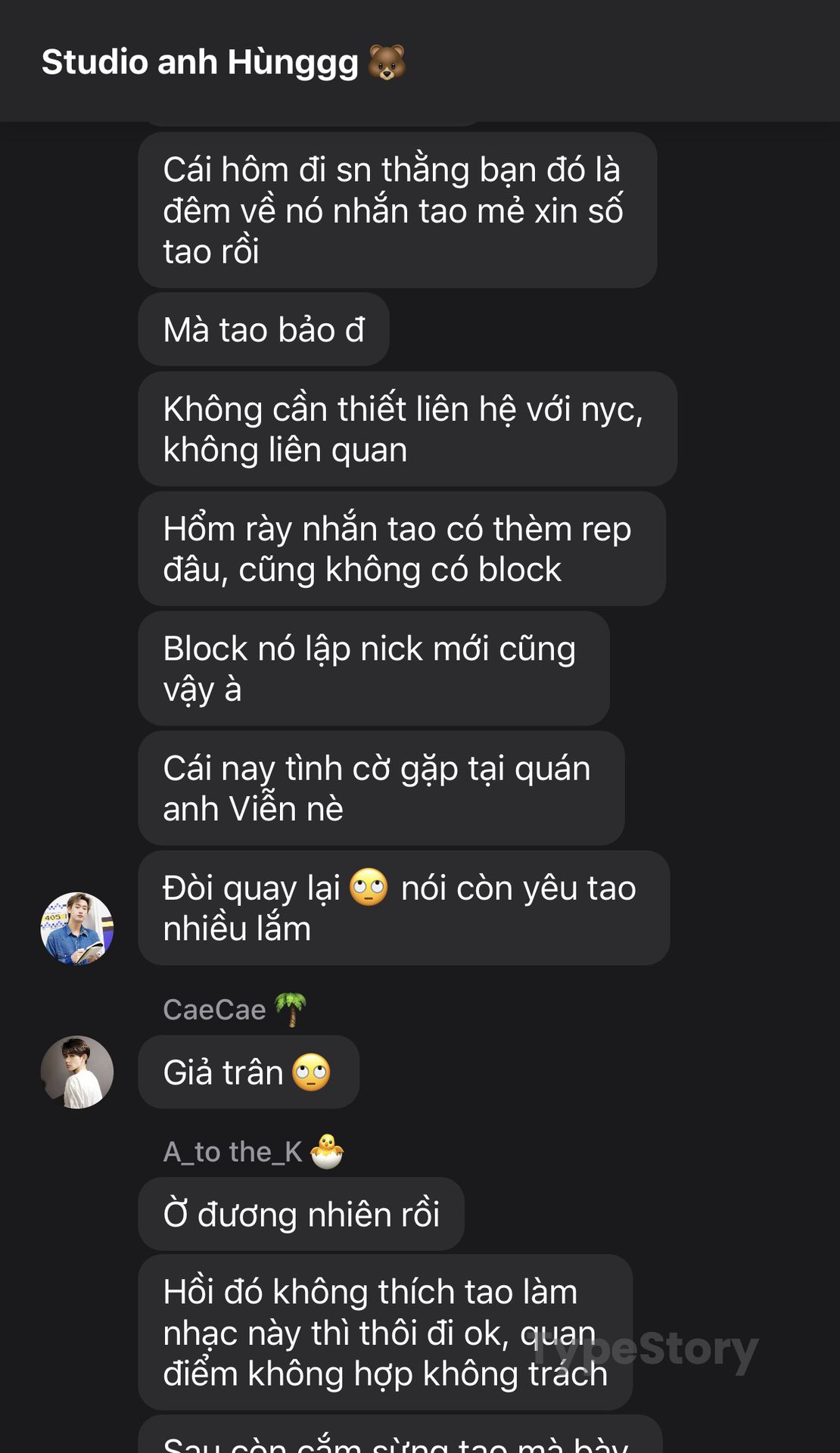The image size is (840, 1453).
Task: Open avatar beside the Đòi quay lại message
Action: point(77,929)
